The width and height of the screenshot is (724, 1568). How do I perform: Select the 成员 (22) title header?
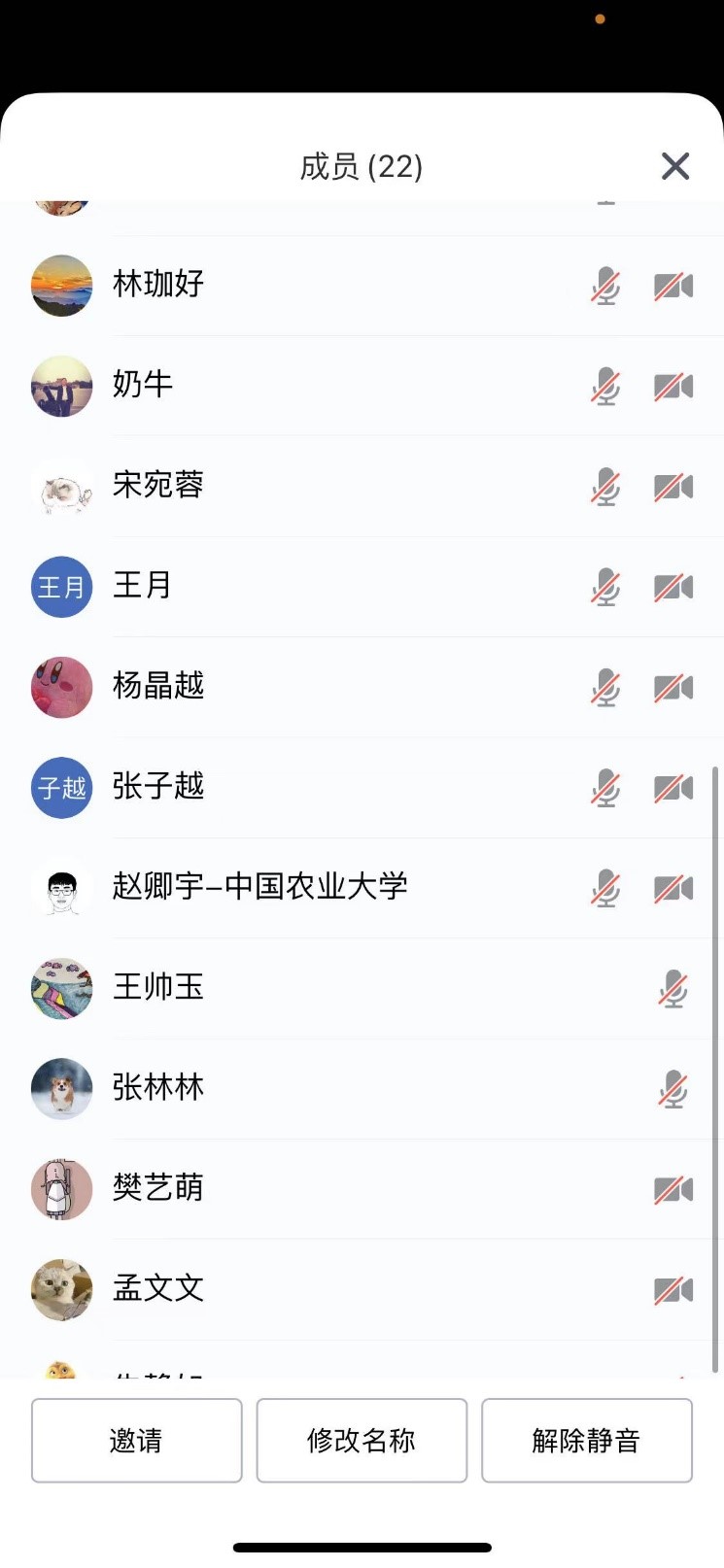pyautogui.click(x=362, y=166)
